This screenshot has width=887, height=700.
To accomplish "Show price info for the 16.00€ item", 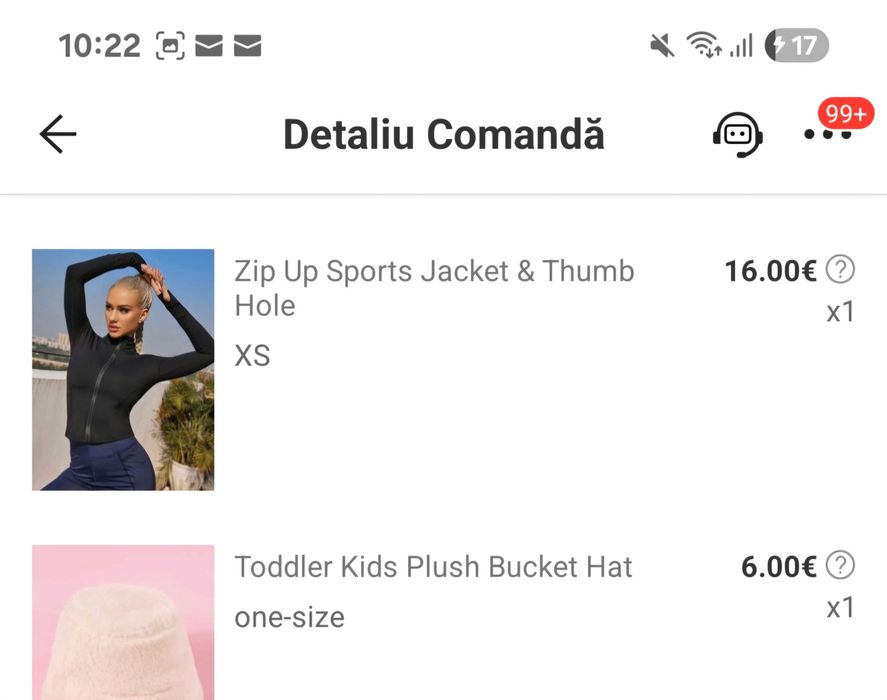I will [x=841, y=269].
